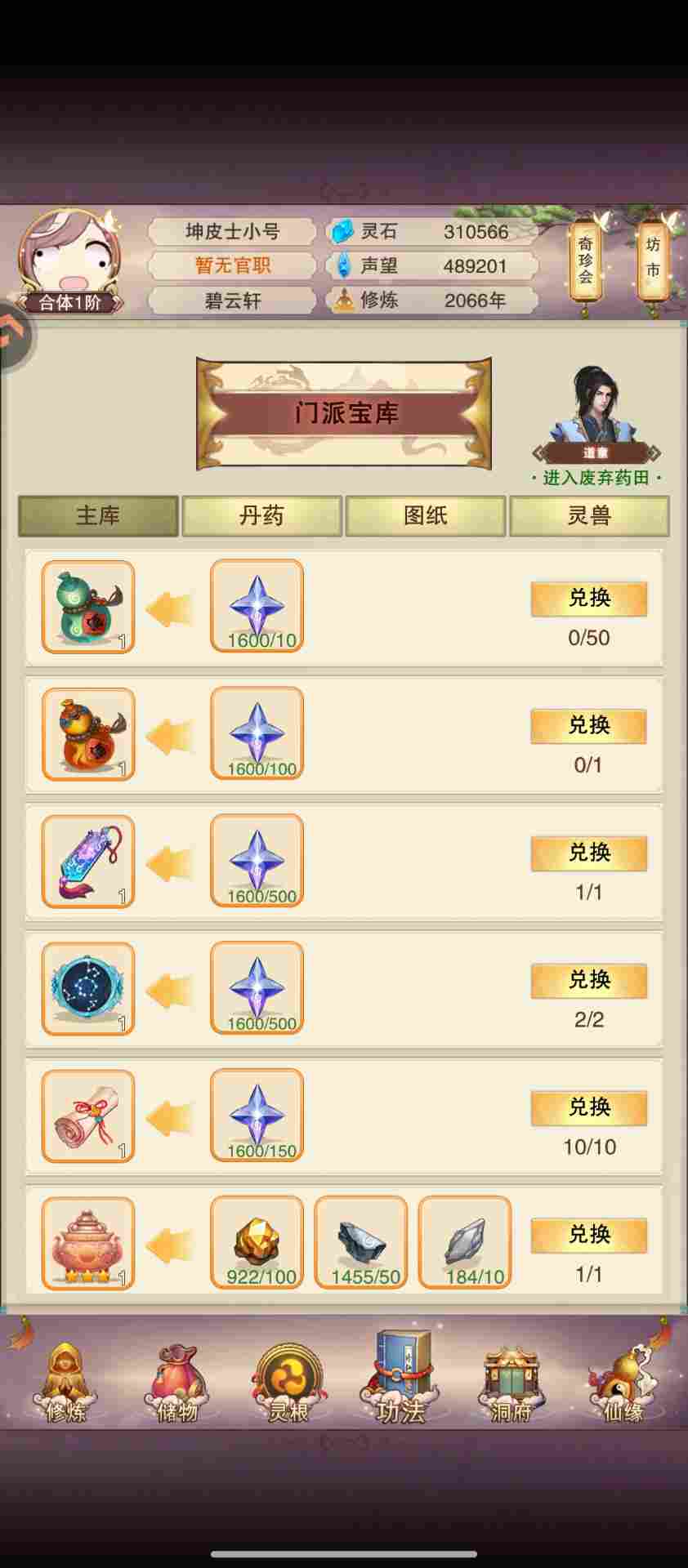Tap 兑换 for the green gourd item
688x1568 pixels.
pyautogui.click(x=588, y=599)
